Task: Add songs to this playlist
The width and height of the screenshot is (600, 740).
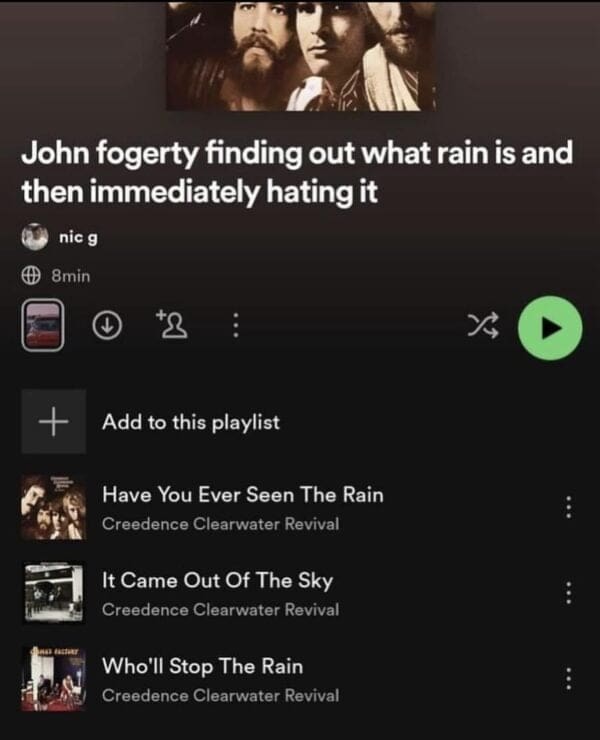Action: point(190,422)
